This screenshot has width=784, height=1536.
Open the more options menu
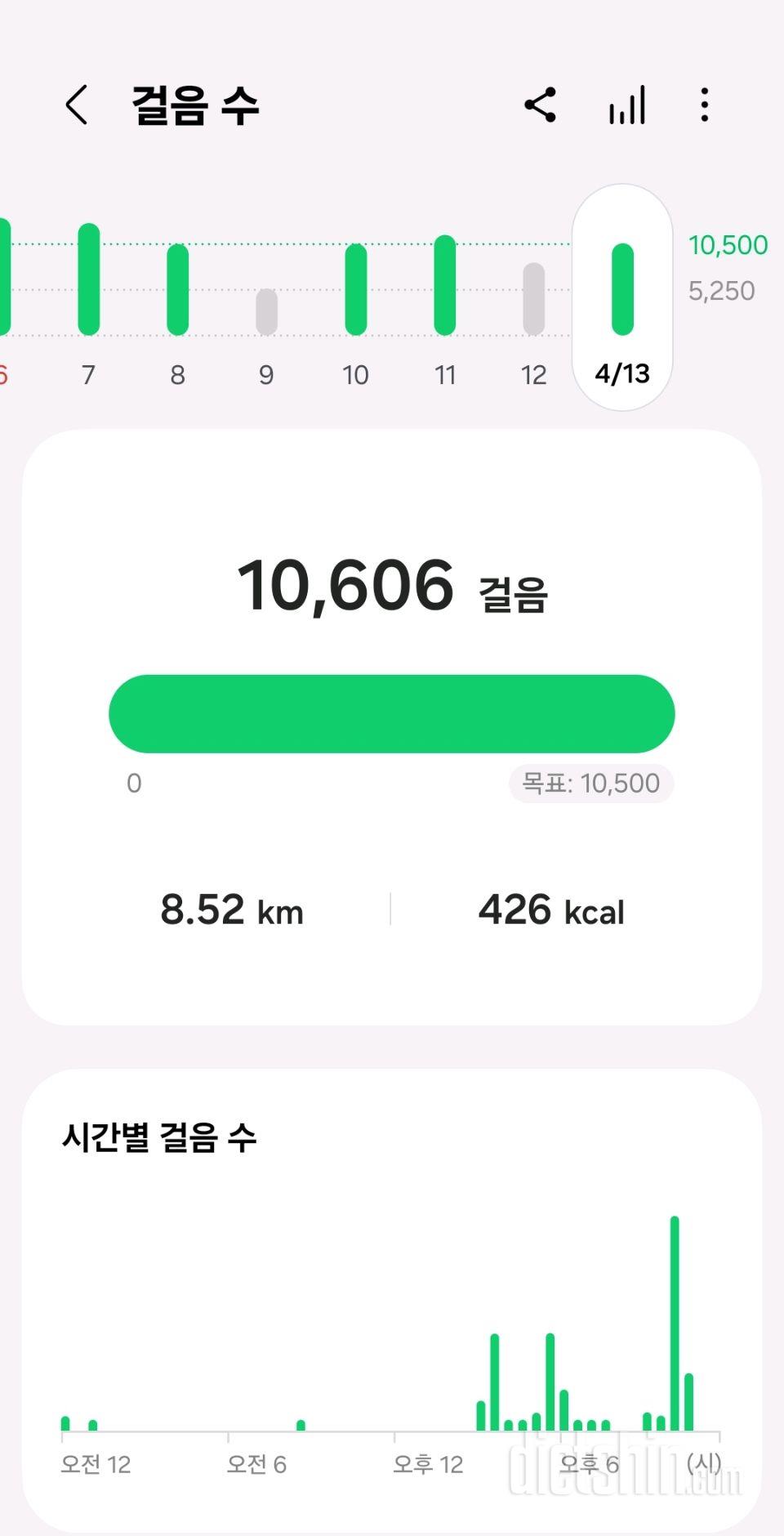(704, 105)
